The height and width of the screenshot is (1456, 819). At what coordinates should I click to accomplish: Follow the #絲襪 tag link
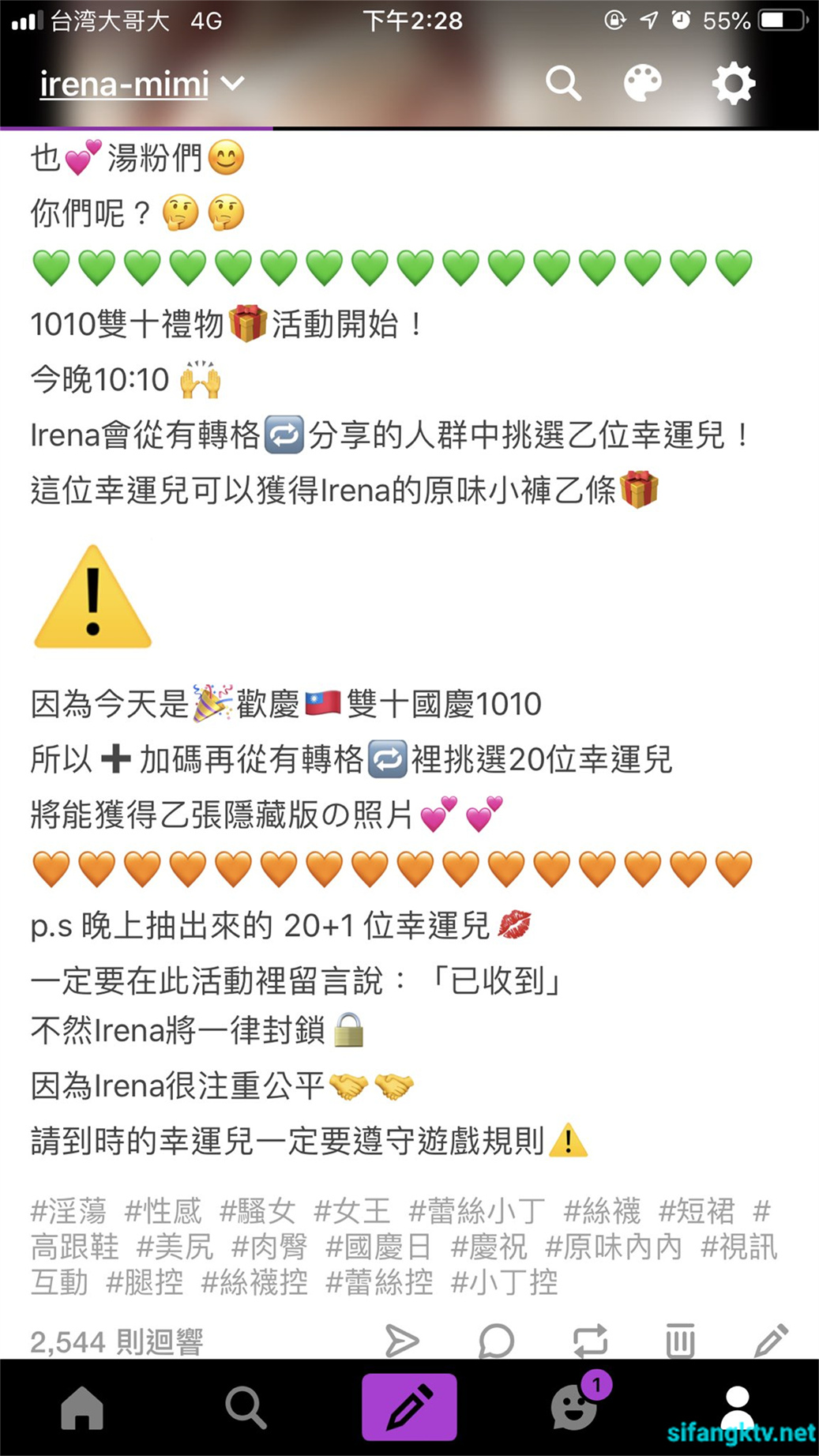pyautogui.click(x=602, y=1210)
